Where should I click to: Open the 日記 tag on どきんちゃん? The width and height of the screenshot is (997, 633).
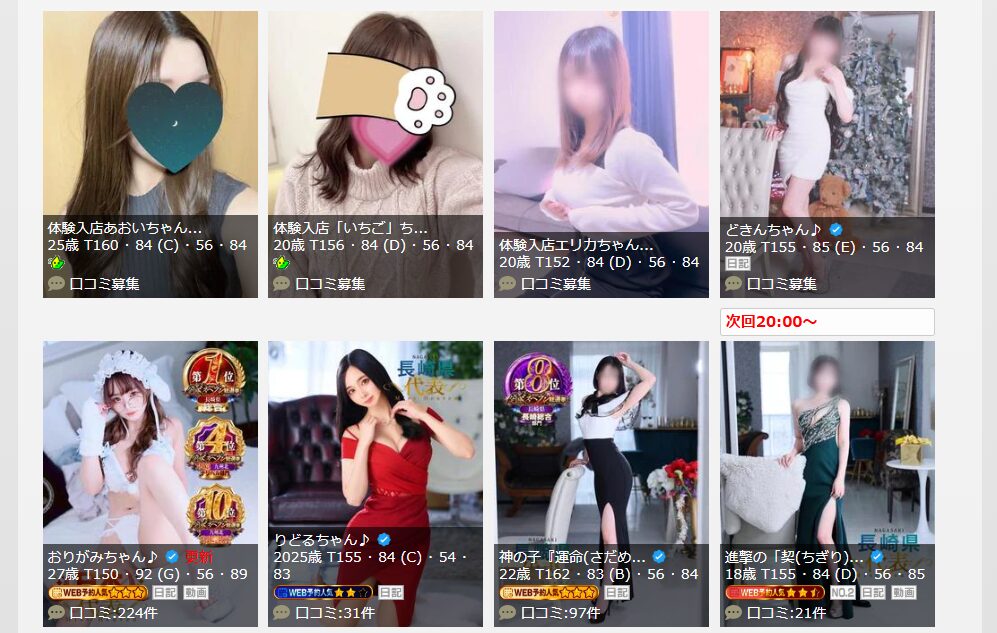738,264
